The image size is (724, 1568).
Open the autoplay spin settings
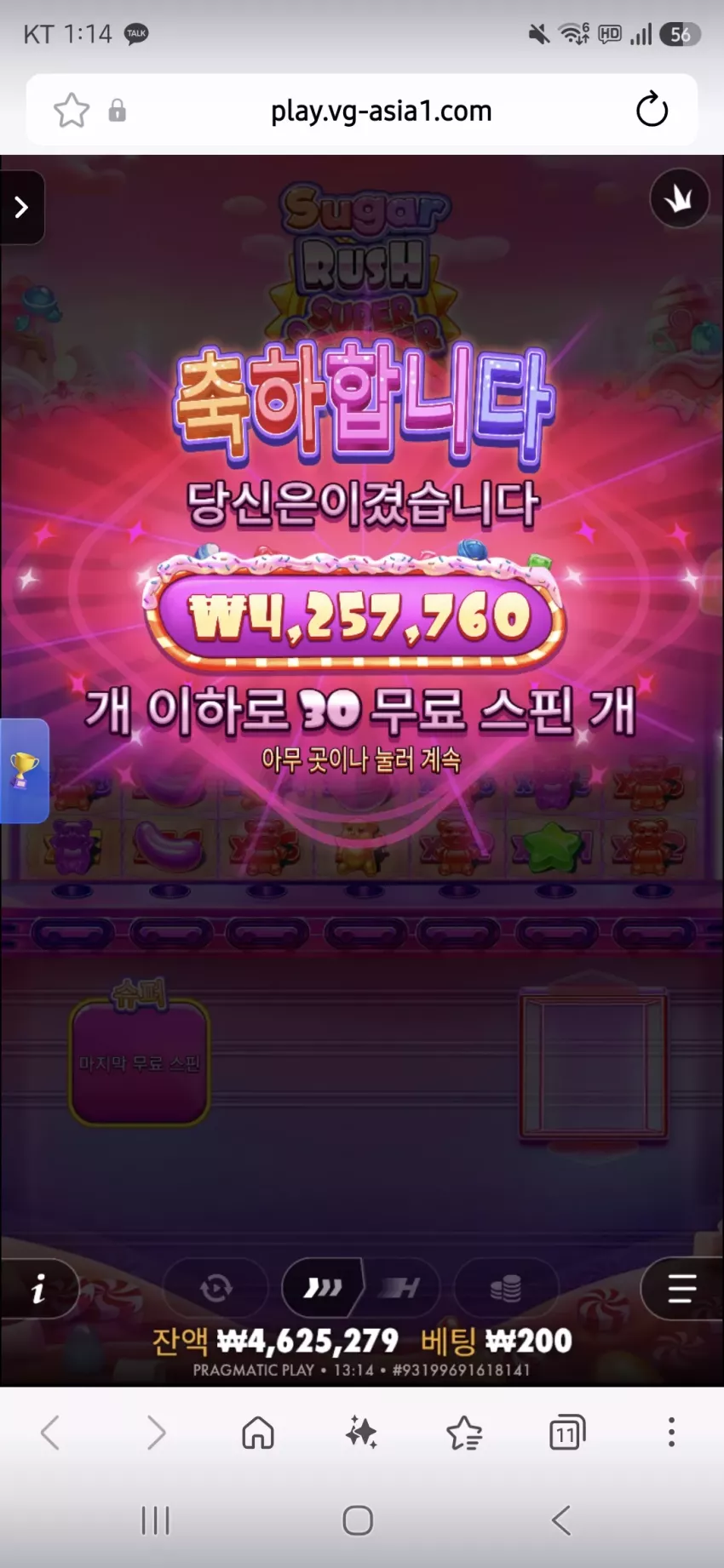(x=215, y=1289)
